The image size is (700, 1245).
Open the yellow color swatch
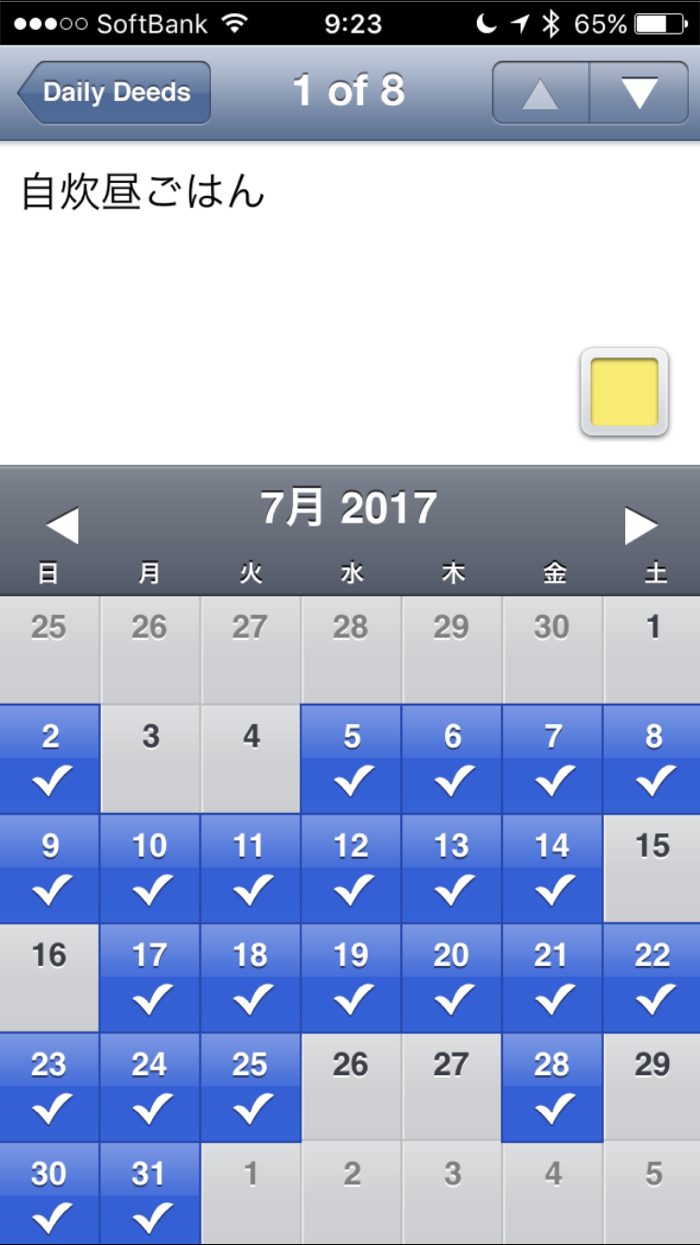(x=624, y=392)
